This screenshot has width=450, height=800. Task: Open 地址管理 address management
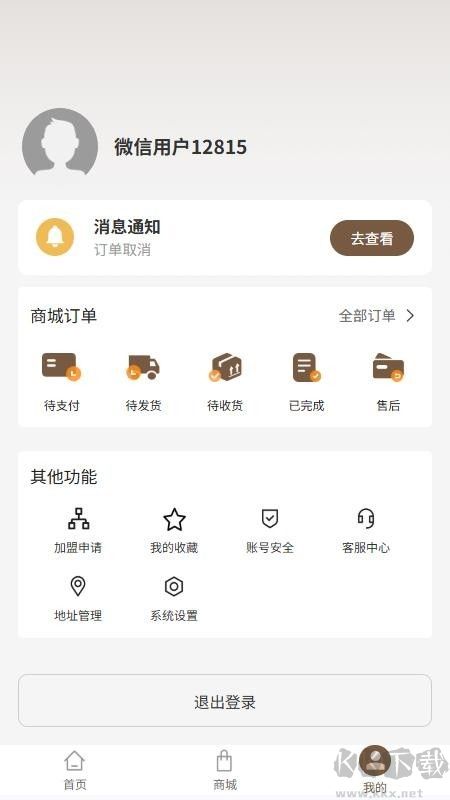pos(78,599)
